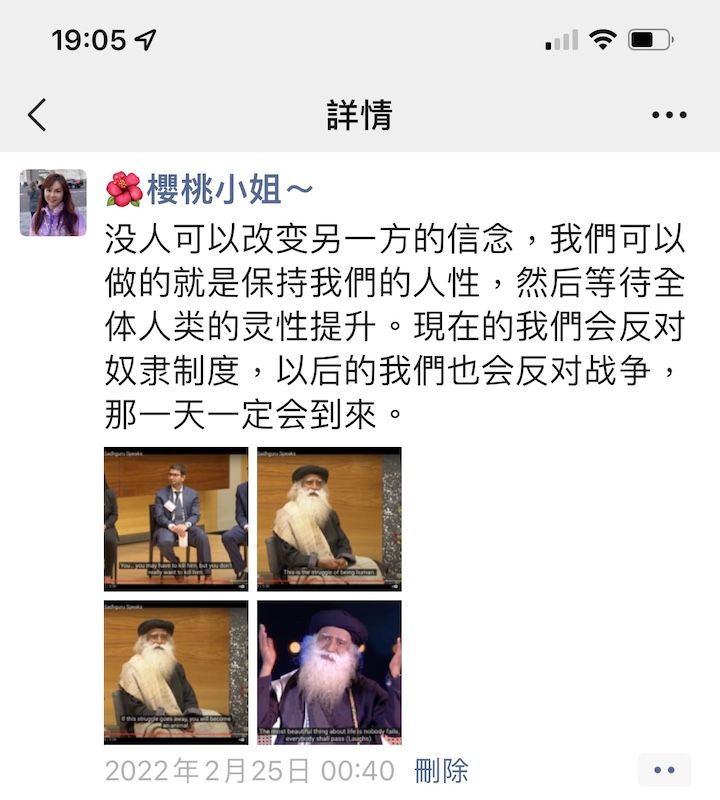The image size is (720, 800).
Task: Go back from the 詳情 page
Action: (37, 116)
